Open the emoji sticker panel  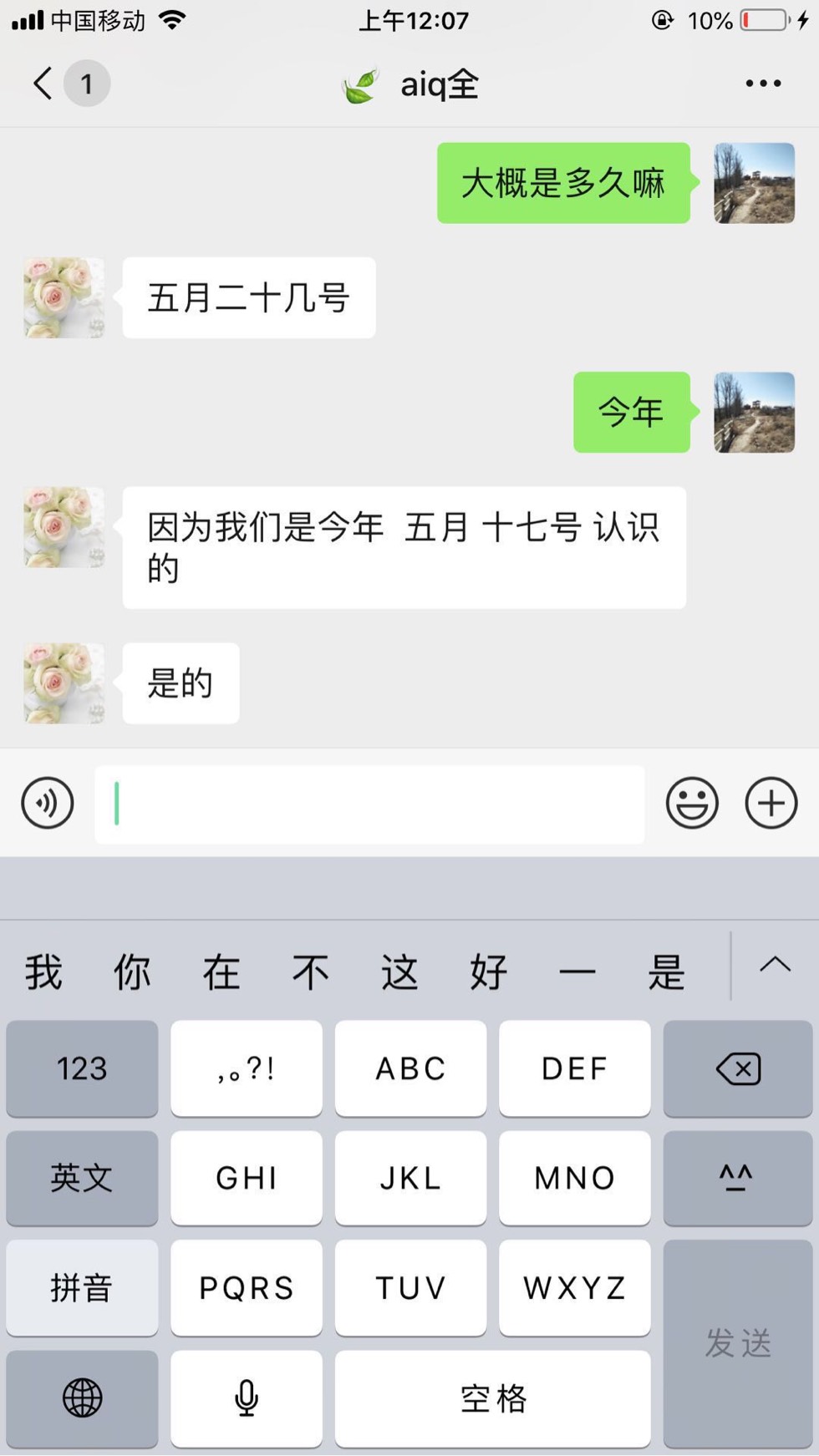[x=691, y=804]
